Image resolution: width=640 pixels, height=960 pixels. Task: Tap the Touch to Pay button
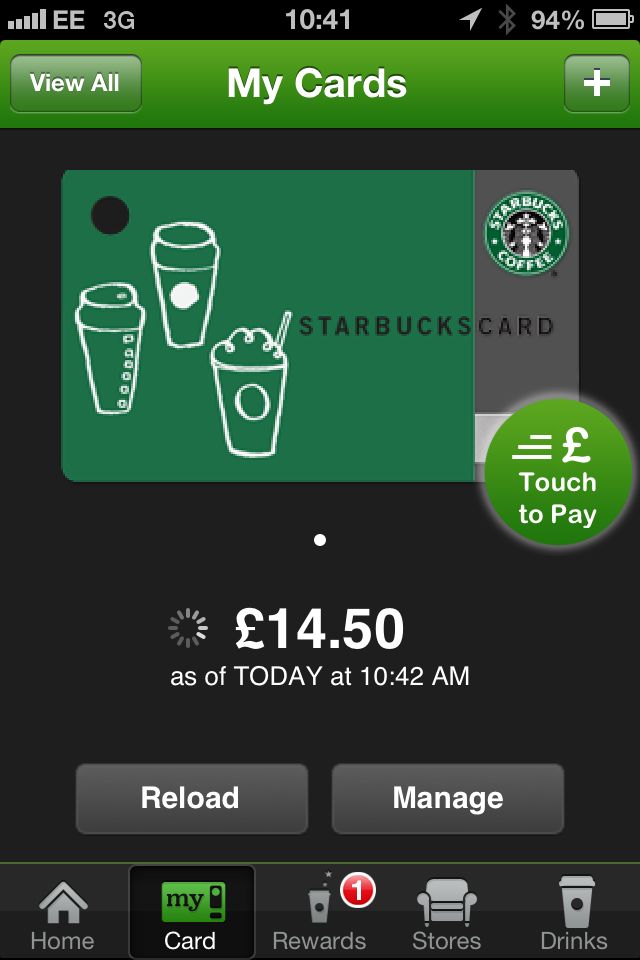pyautogui.click(x=557, y=471)
